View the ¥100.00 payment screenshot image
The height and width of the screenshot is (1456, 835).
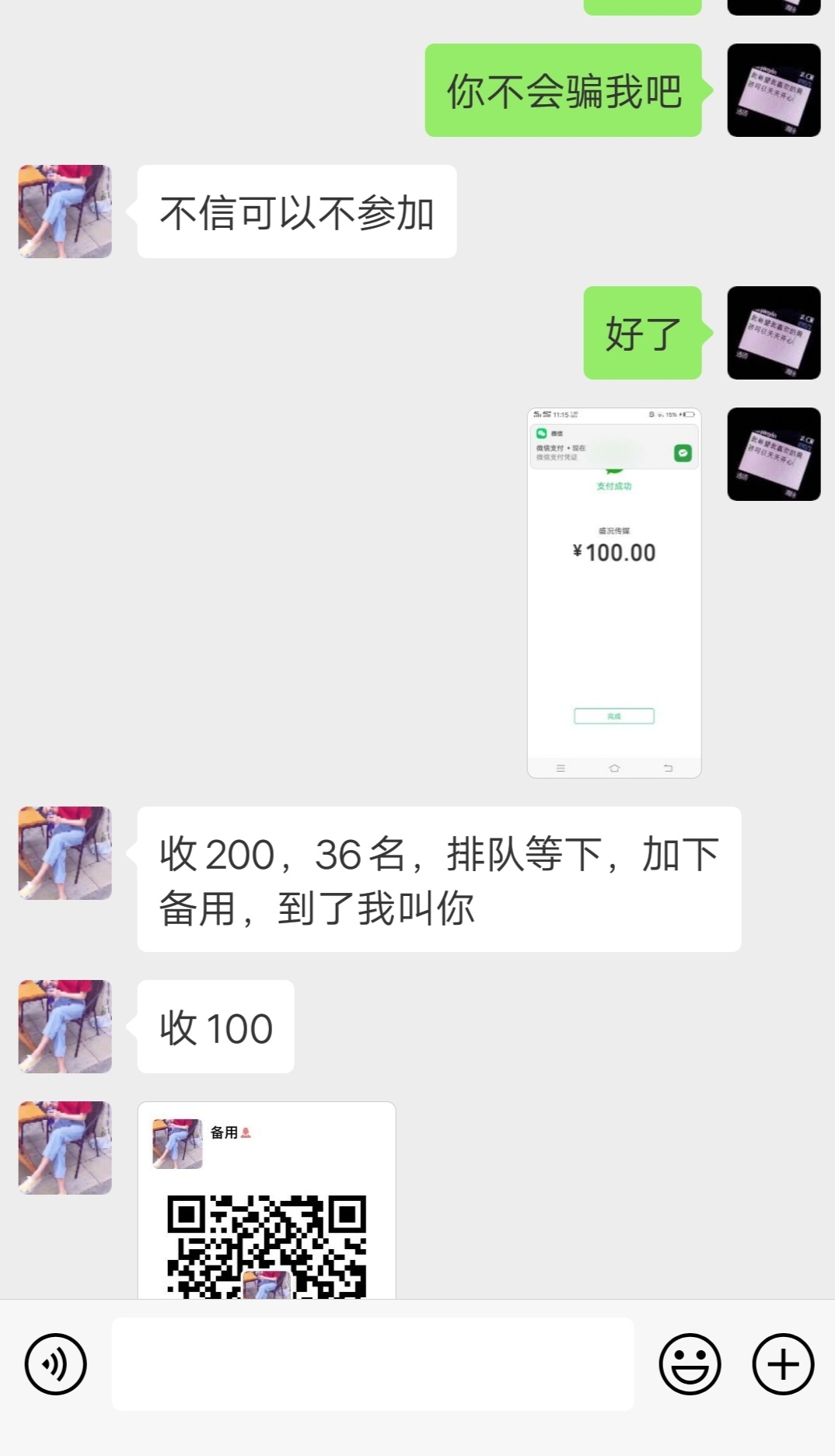[x=614, y=593]
